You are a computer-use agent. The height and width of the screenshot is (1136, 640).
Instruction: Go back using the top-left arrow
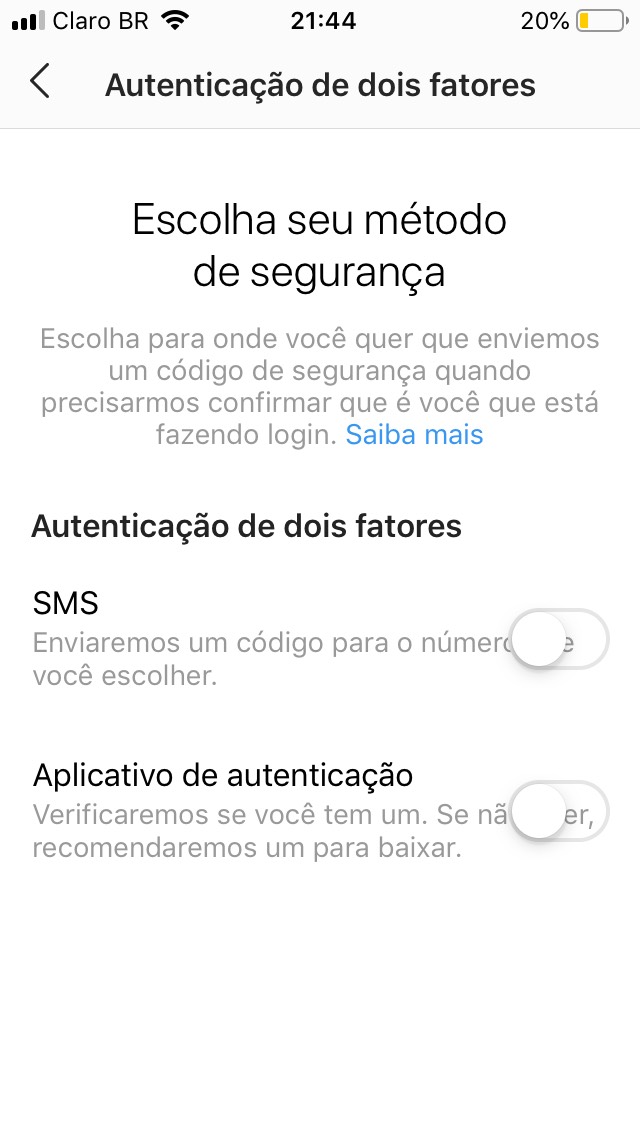pyautogui.click(x=40, y=80)
